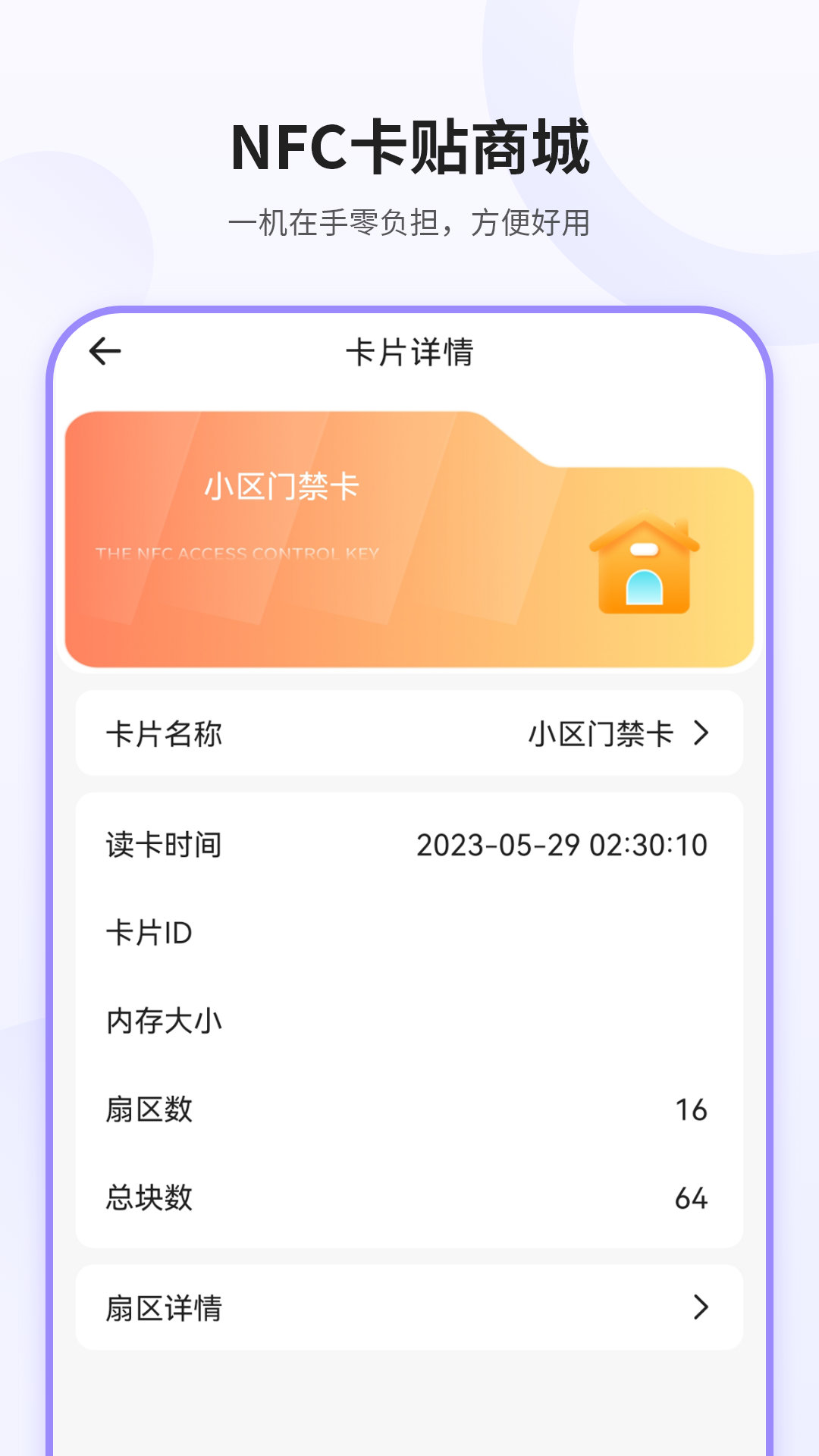Click the 卡片详情 header title
Viewport: 819px width, 1456px height.
pos(409,350)
